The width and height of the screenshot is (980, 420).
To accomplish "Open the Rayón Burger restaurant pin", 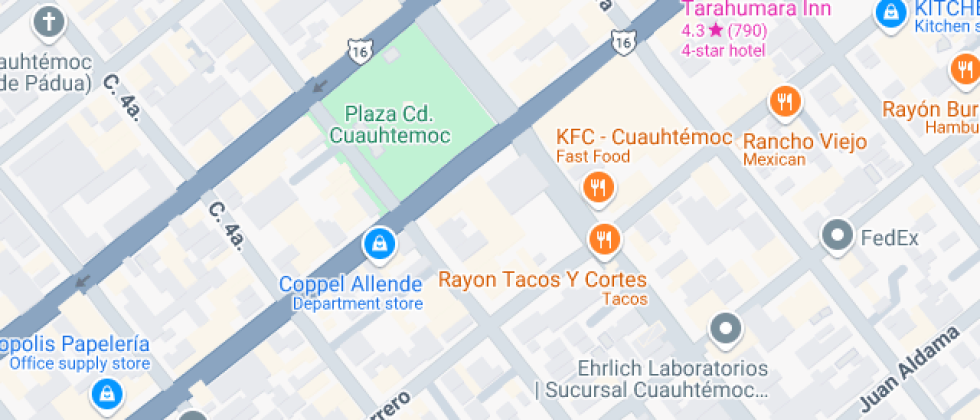I will [x=966, y=70].
